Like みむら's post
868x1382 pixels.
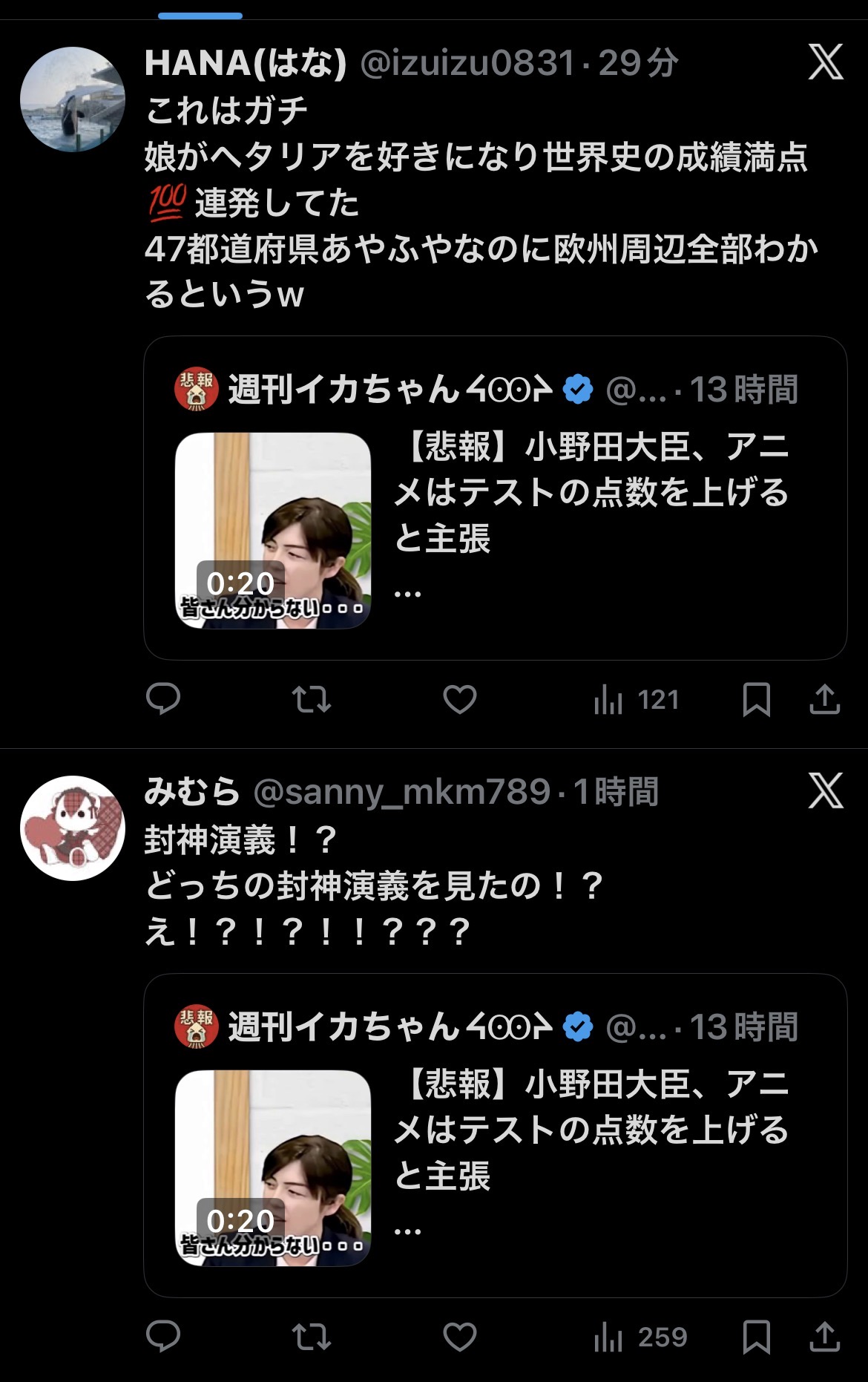(460, 1337)
